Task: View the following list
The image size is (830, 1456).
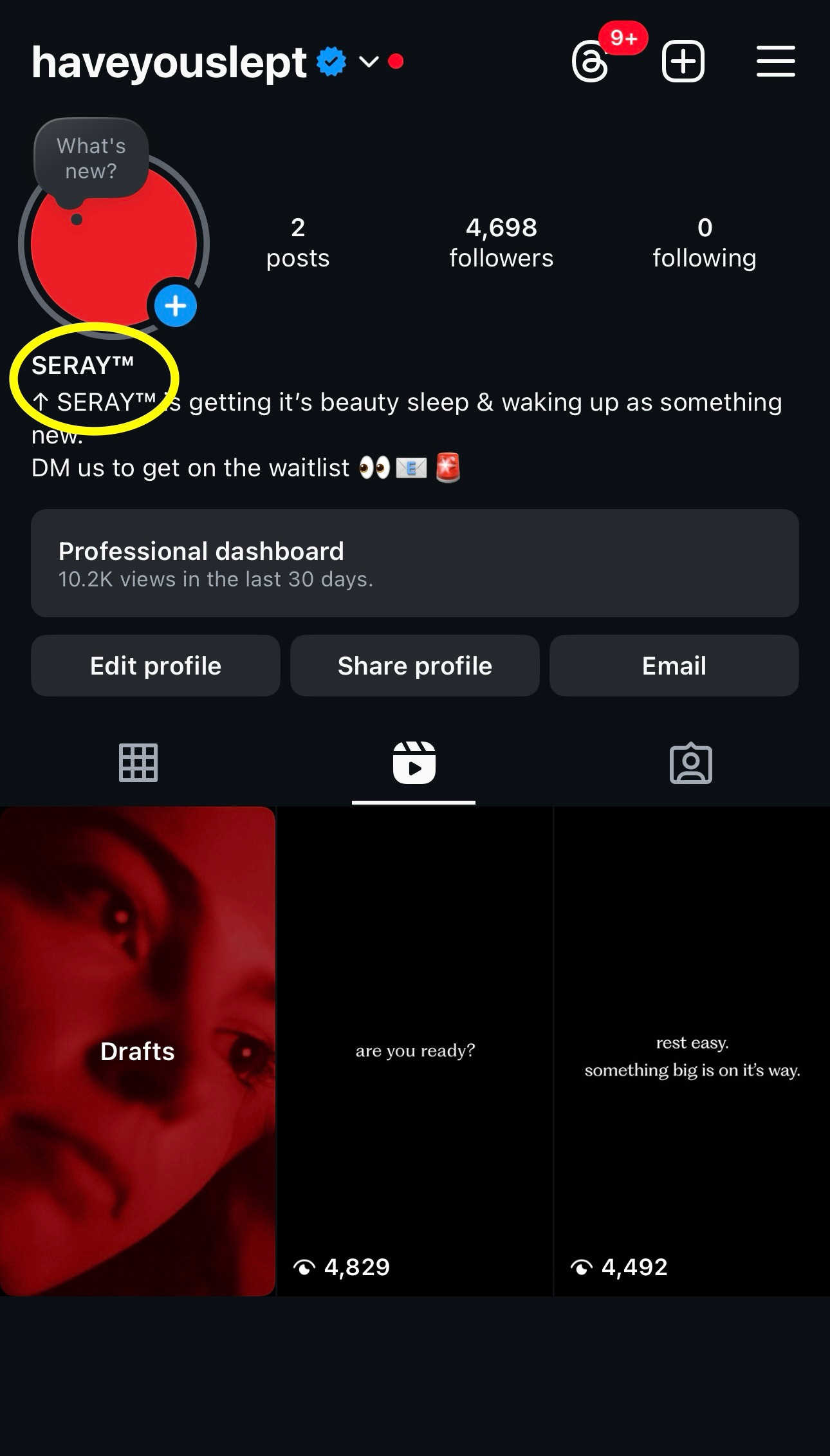Action: [704, 243]
